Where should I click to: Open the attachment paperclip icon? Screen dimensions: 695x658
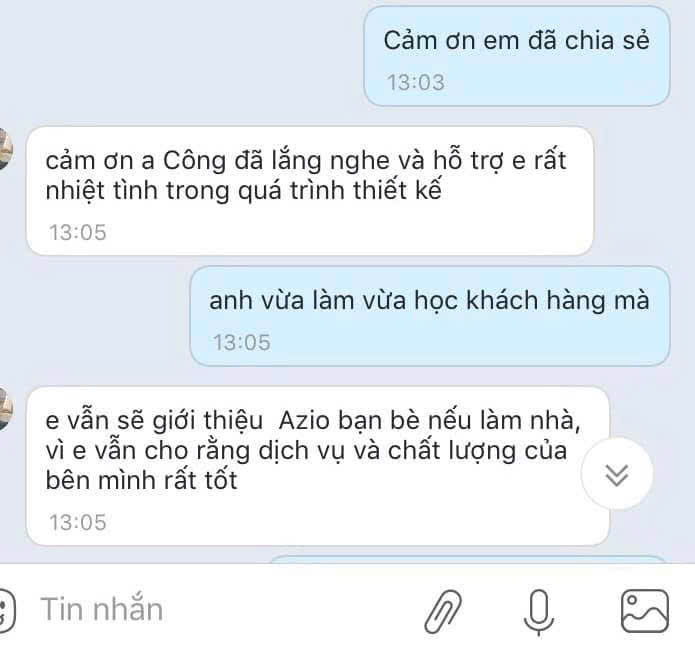444,610
